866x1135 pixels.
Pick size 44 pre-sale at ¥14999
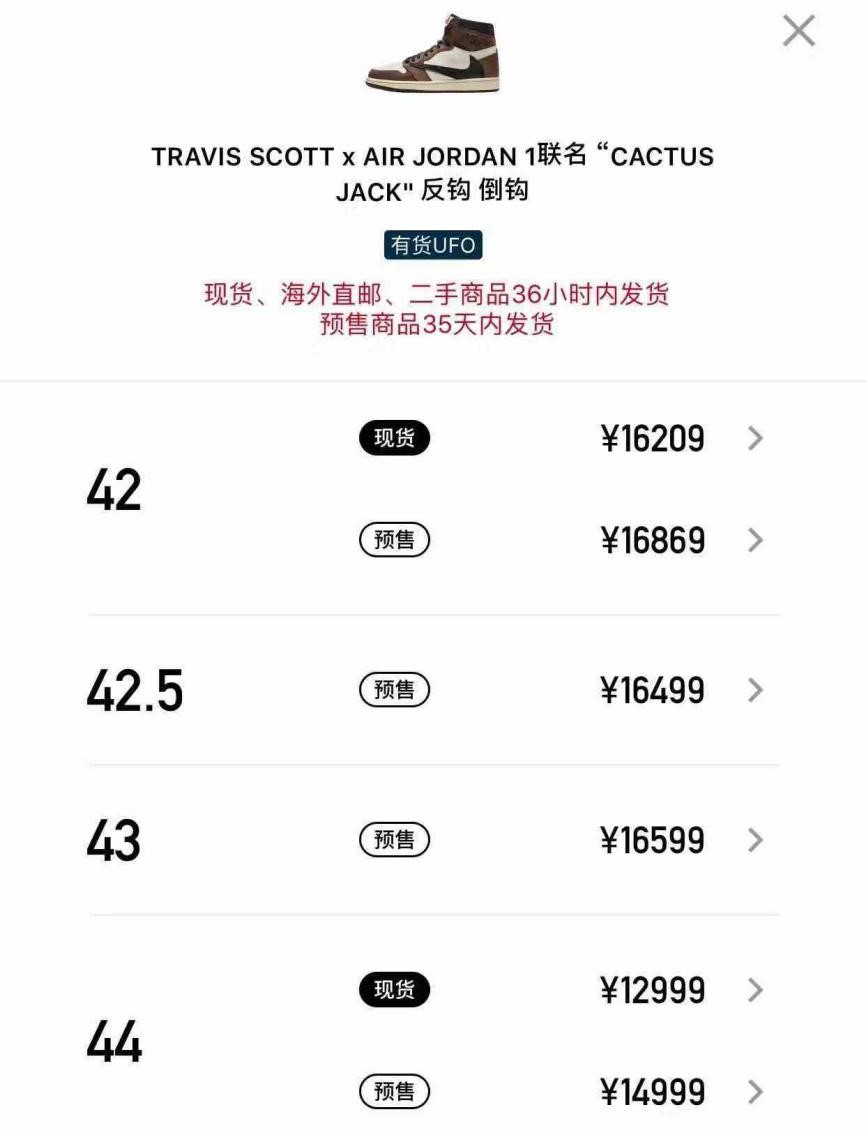pyautogui.click(x=652, y=1092)
